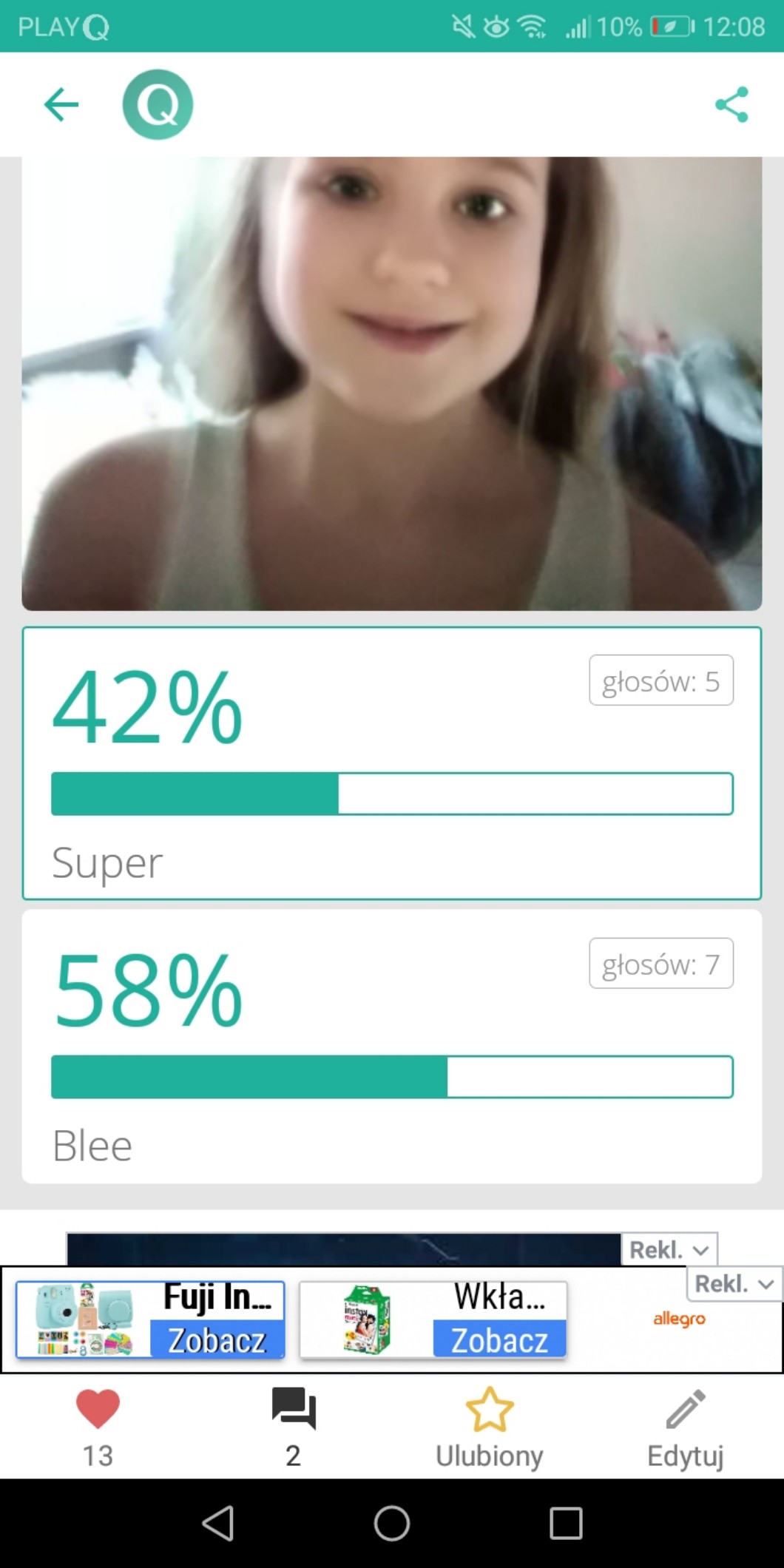Vote for the Super option
784x1568 pixels.
(392, 763)
